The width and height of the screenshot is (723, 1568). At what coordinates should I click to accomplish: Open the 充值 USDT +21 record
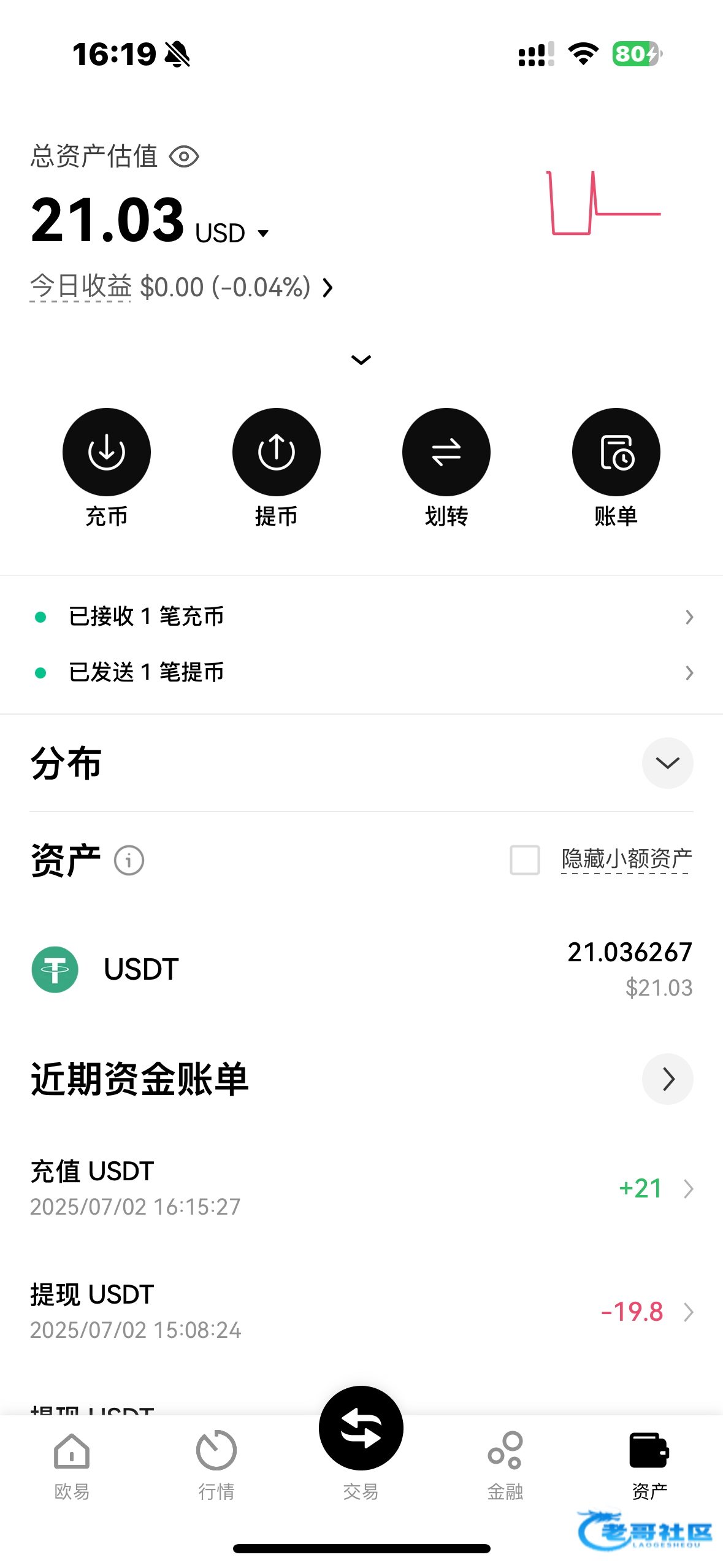click(361, 1188)
